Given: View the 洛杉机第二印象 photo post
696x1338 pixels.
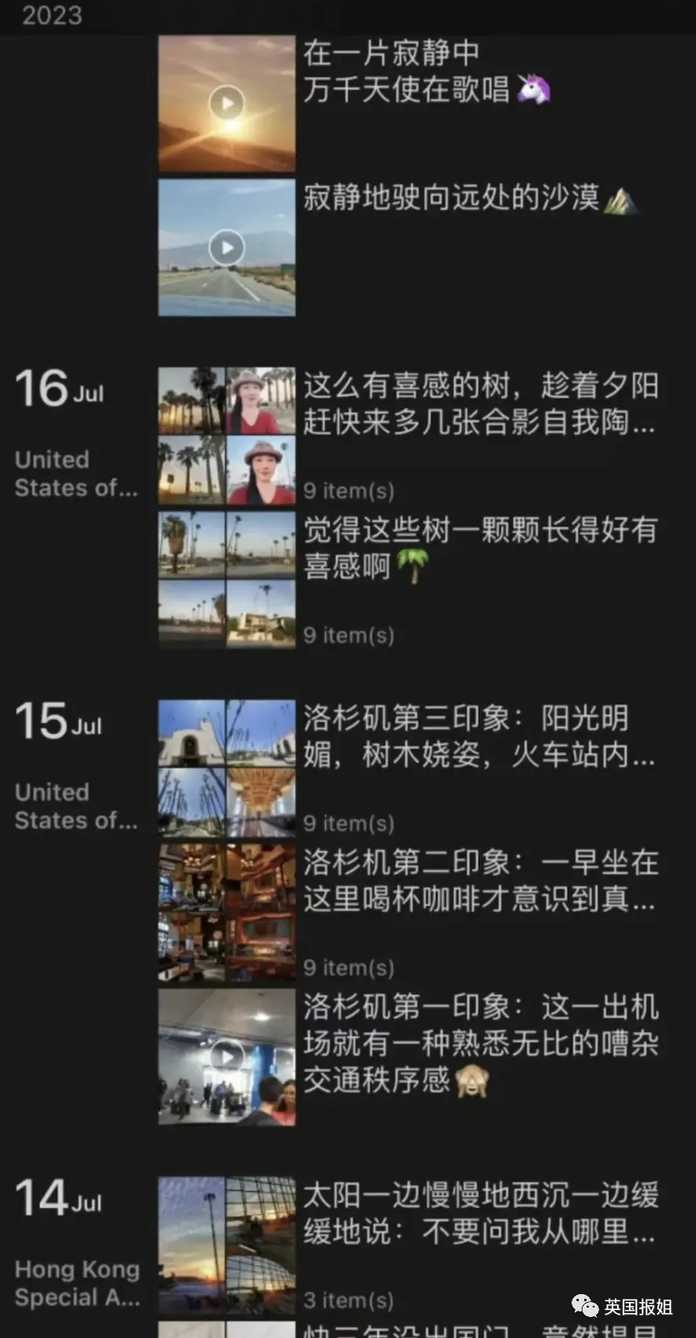Looking at the screenshot, I should pyautogui.click(x=227, y=912).
